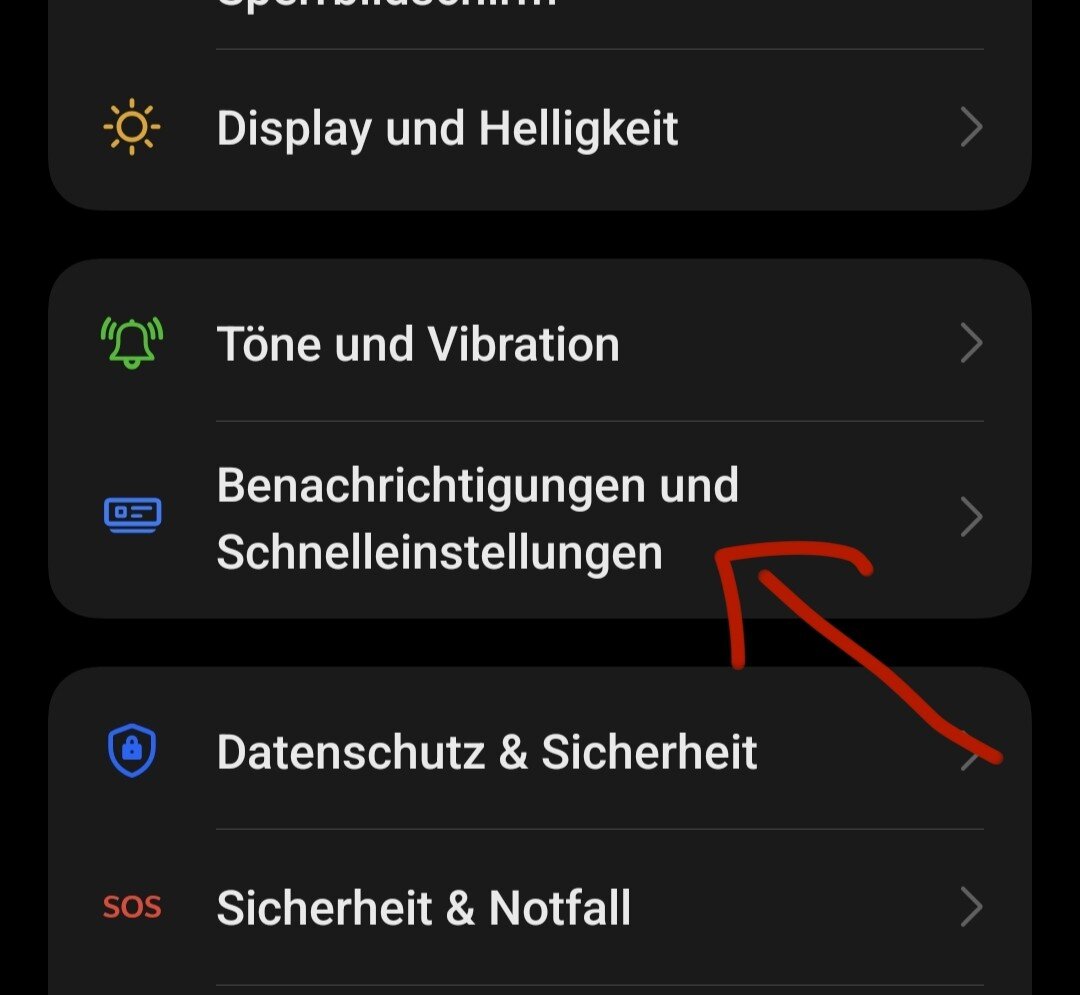This screenshot has width=1080, height=995.
Task: Open Datenschutz & Sicherheit
Action: click(x=486, y=753)
